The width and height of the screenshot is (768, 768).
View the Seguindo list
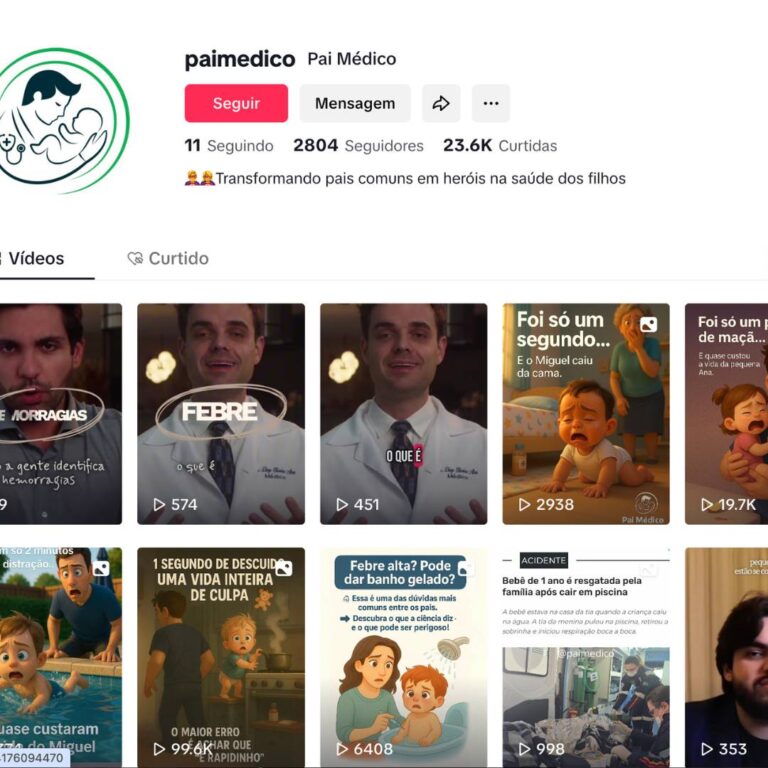(229, 146)
